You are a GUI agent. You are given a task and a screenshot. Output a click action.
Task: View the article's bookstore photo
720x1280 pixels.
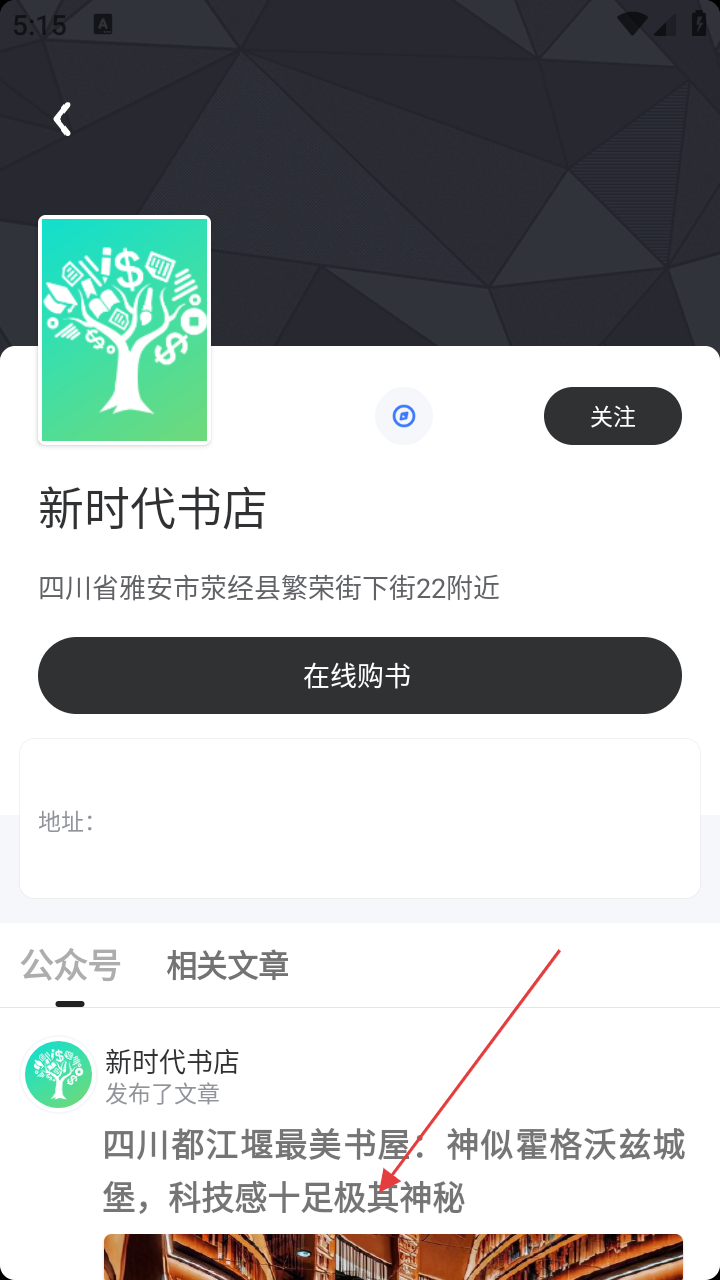[x=393, y=1257]
